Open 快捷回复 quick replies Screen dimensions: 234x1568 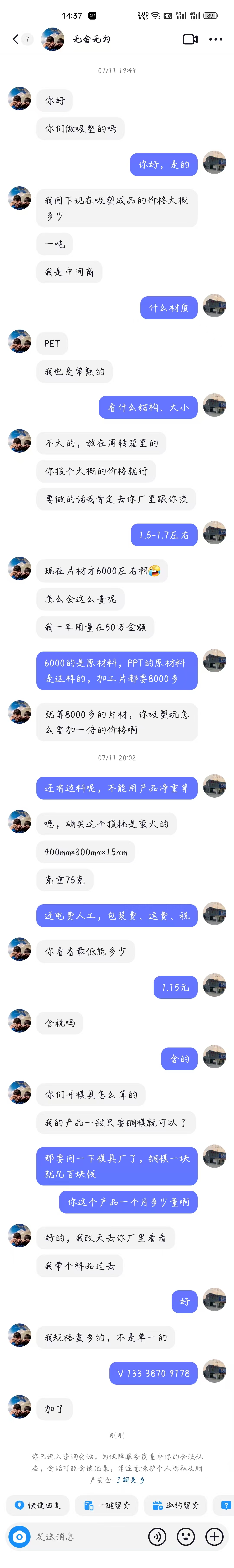(x=38, y=1505)
